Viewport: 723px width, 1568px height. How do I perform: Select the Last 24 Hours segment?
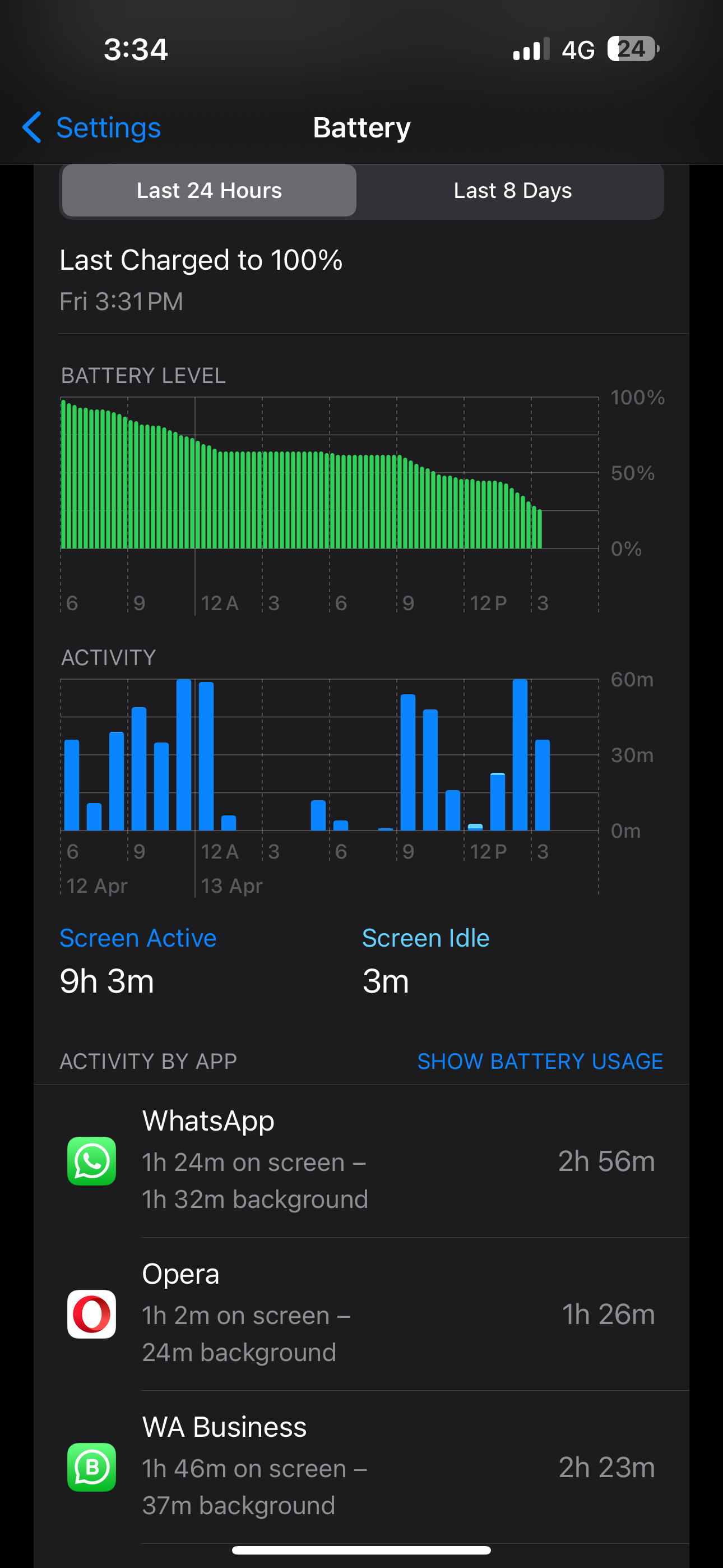[x=210, y=191]
